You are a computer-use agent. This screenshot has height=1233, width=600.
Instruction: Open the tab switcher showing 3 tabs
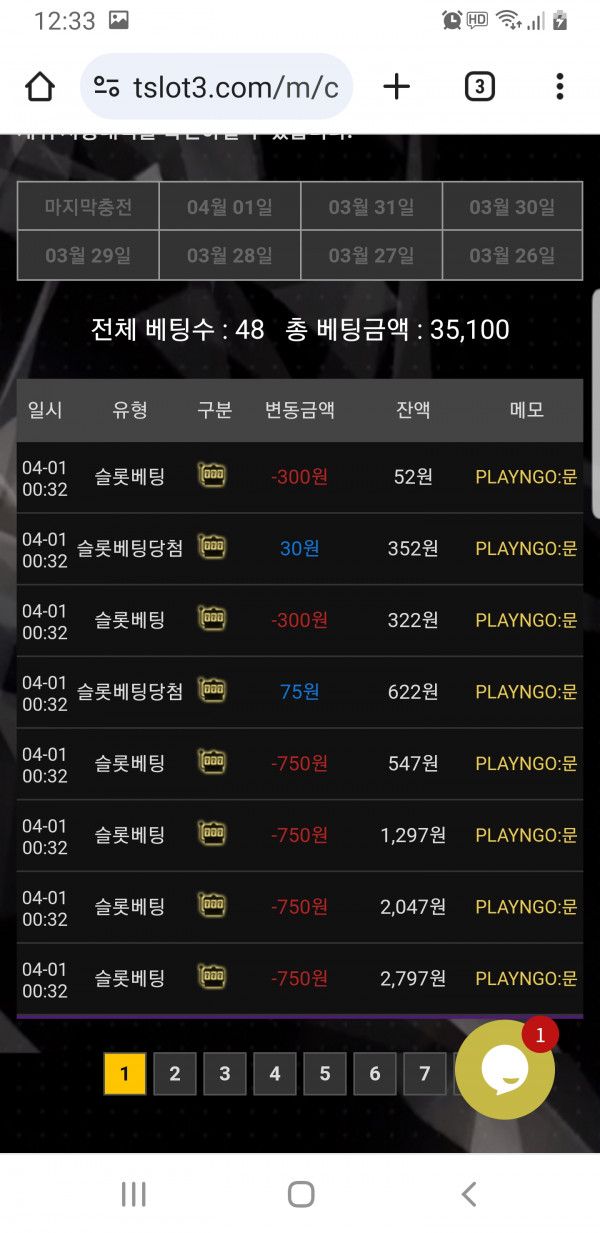point(479,87)
